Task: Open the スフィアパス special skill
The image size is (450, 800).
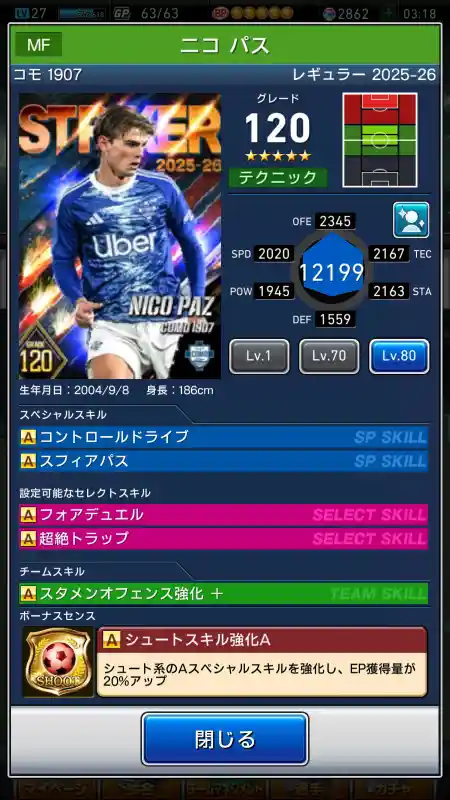Action: (223, 461)
